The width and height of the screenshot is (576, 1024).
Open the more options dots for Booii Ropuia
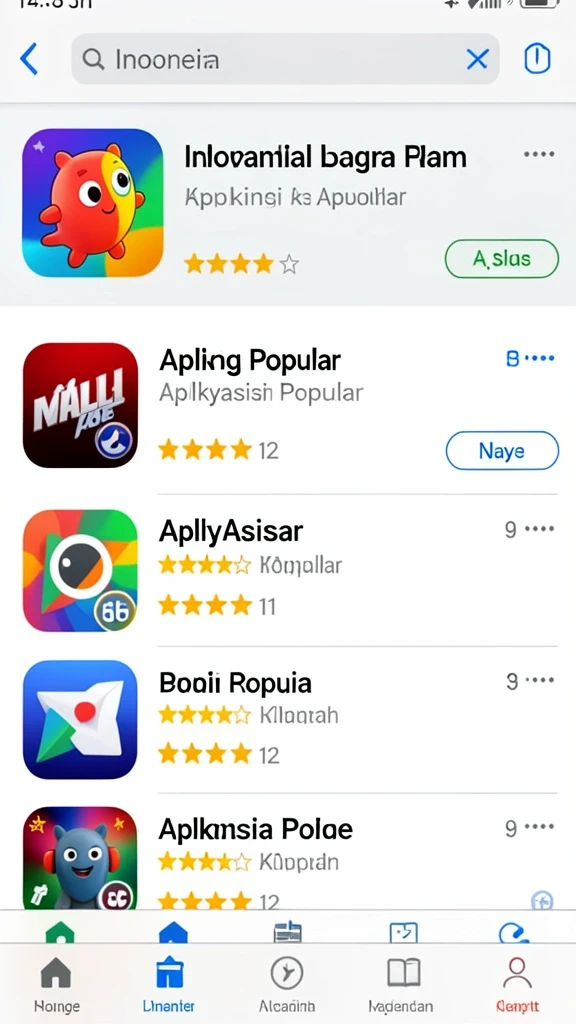[539, 680]
